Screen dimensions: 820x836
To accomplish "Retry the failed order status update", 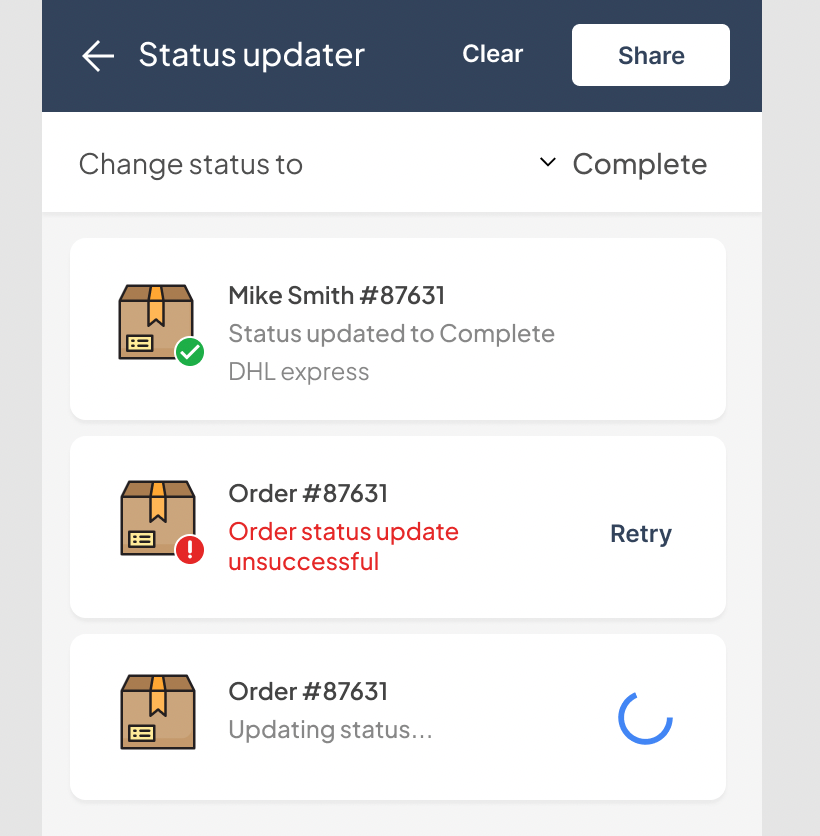I will click(640, 534).
